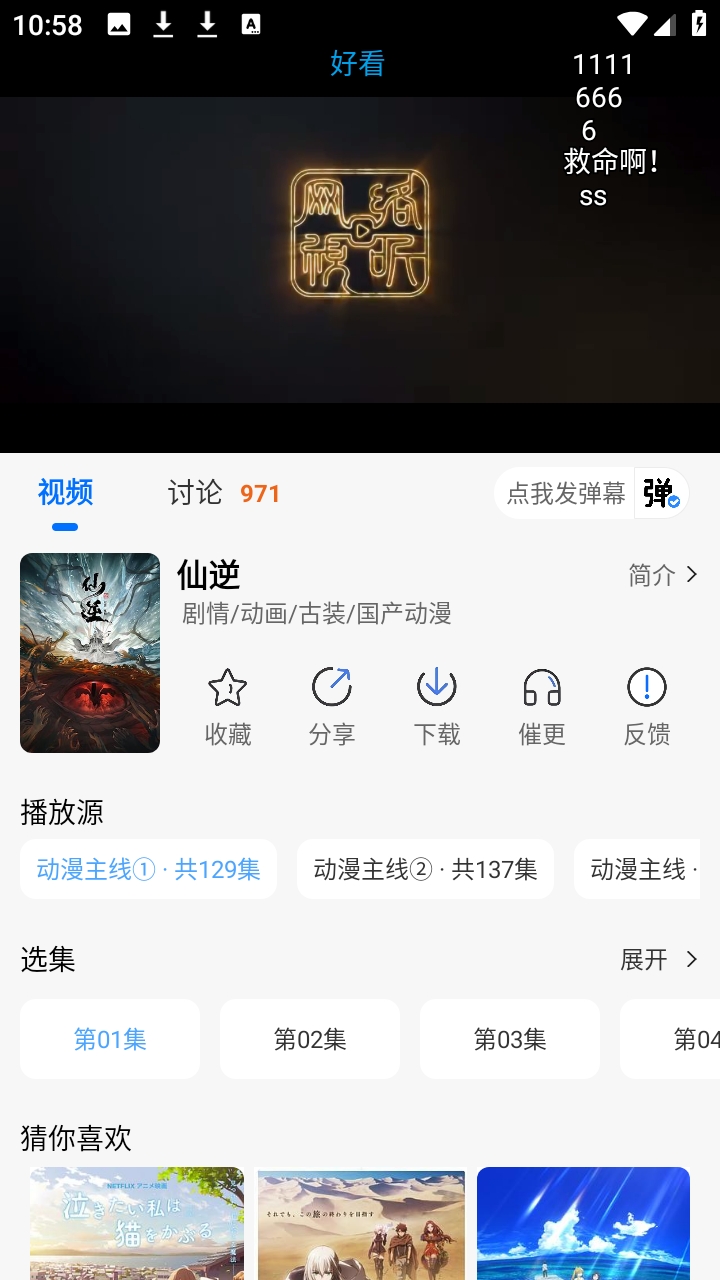Viewport: 720px width, 1280px height.
Task: Play episode 第01集
Action: (110, 1039)
